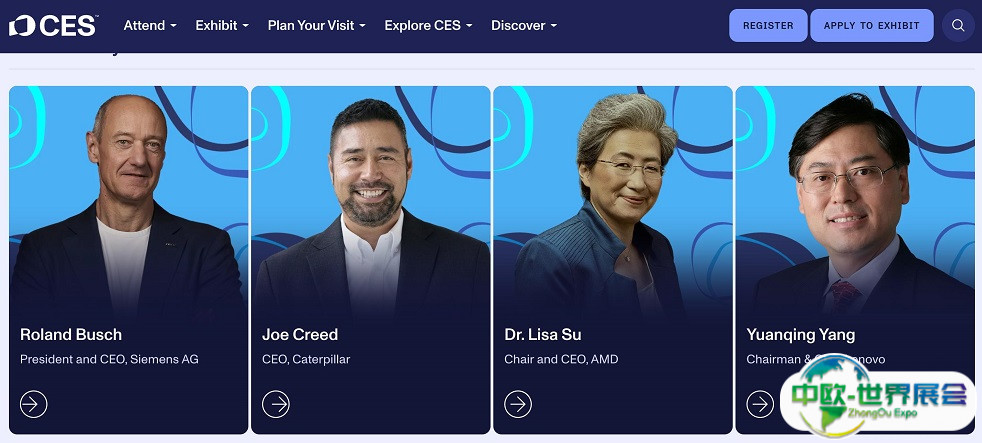Tap the REGISTER button

[x=768, y=26]
